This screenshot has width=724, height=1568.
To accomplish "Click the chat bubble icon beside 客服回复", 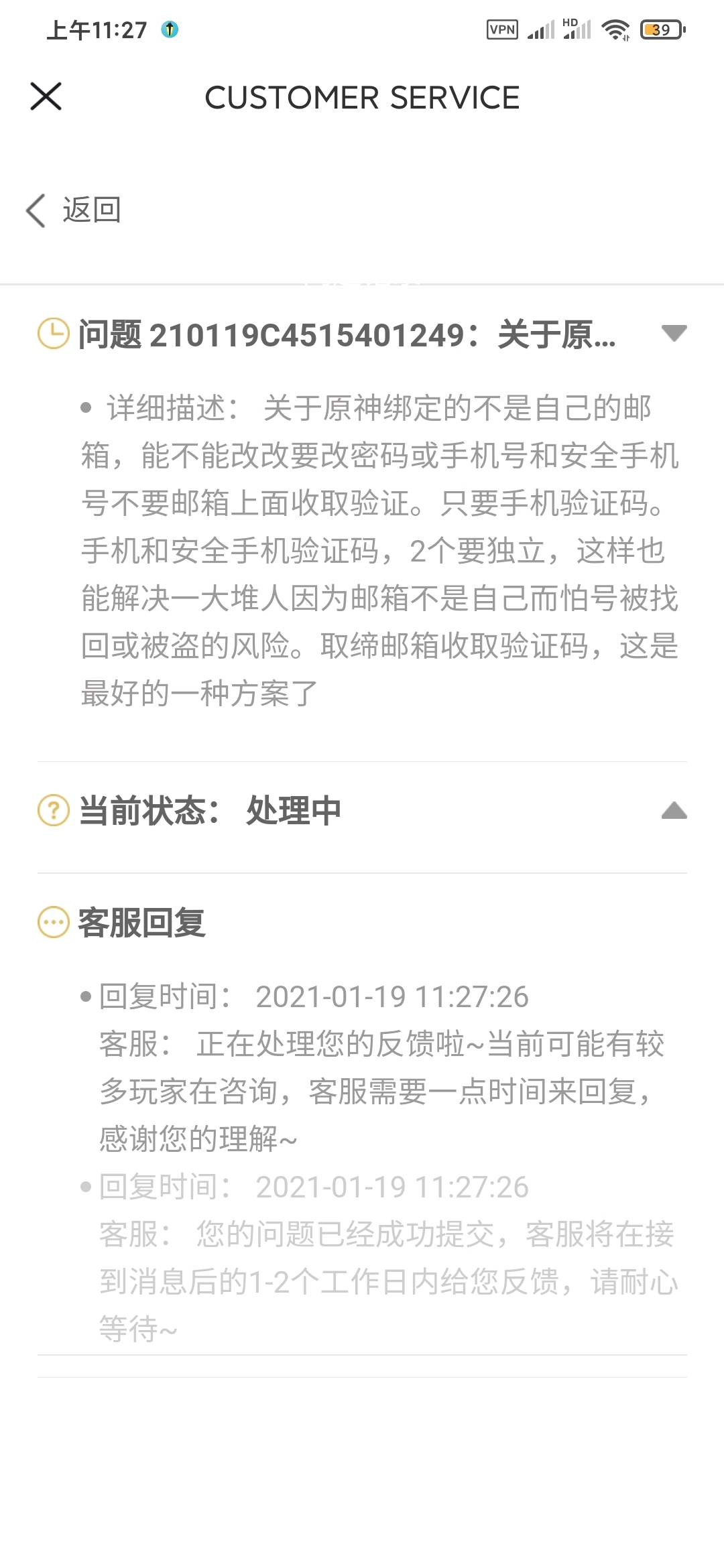I will click(x=54, y=923).
